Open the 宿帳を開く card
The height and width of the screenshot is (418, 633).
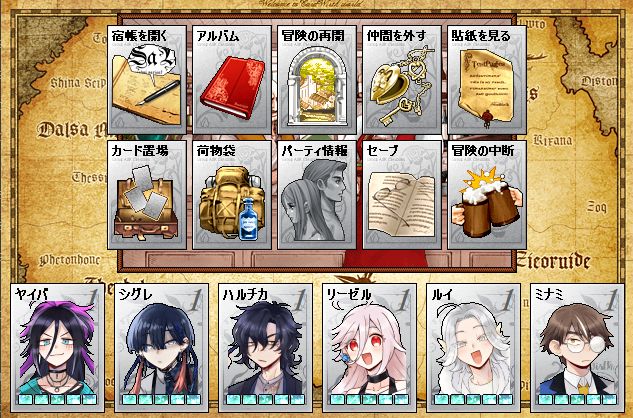click(147, 80)
